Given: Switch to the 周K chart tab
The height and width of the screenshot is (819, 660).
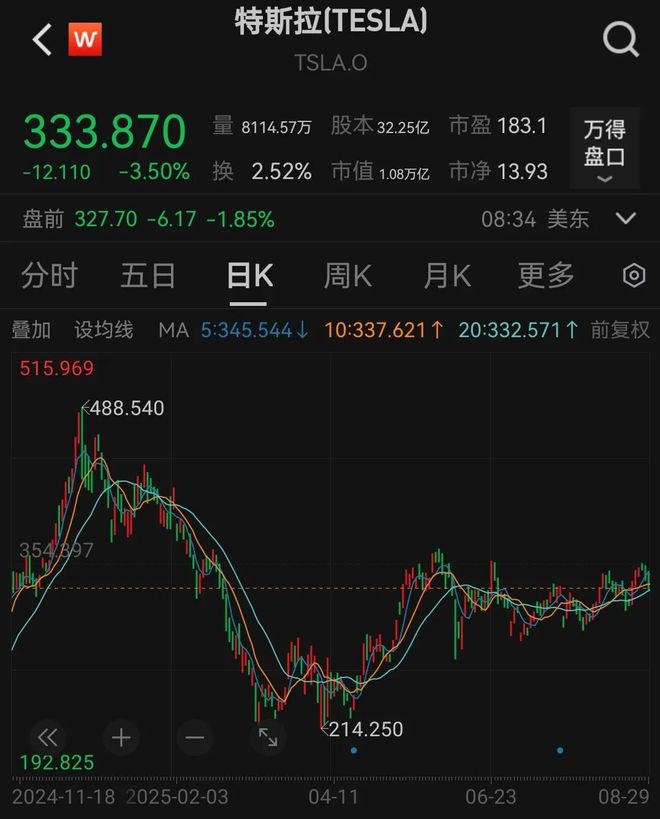Looking at the screenshot, I should 348,275.
